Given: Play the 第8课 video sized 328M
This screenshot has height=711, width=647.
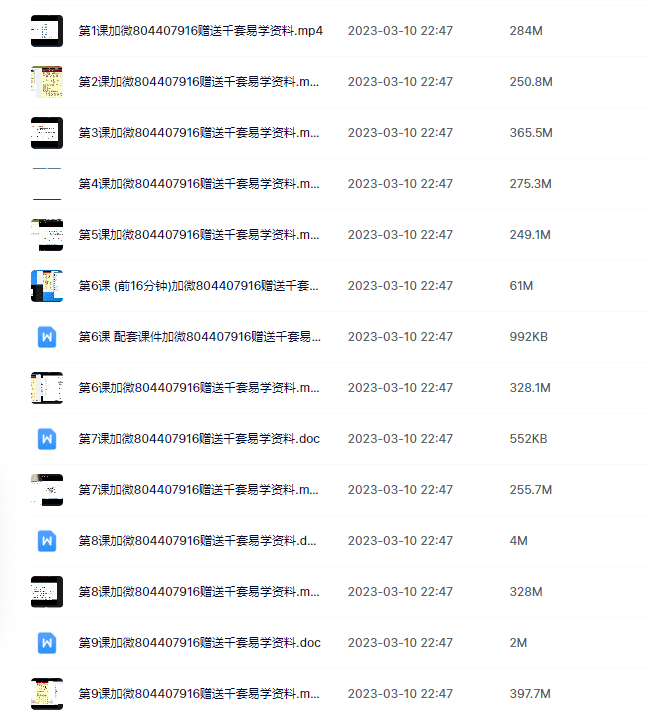Looking at the screenshot, I should point(199,592).
